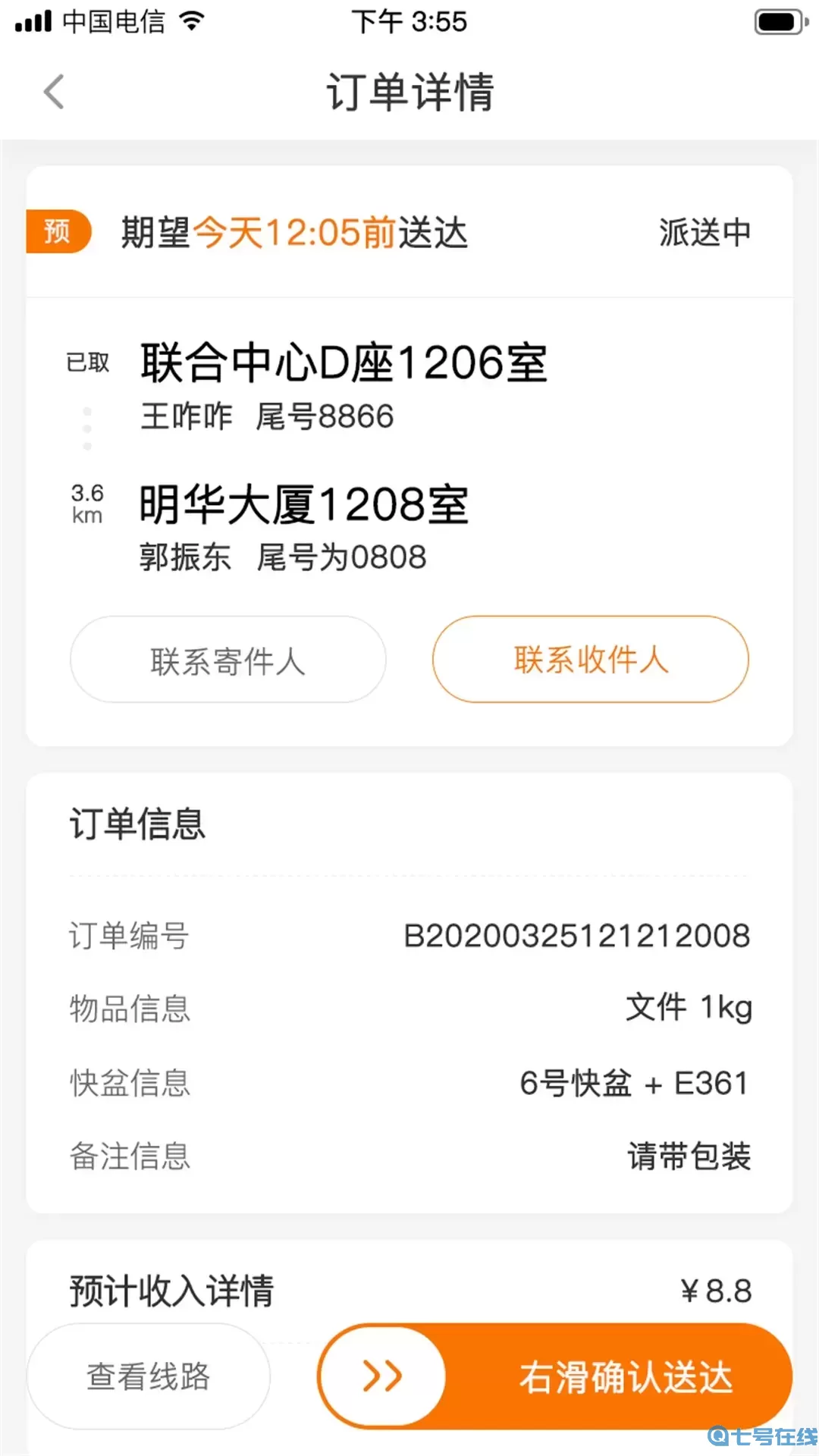
Task: Tap the back arrow to leave order details
Action: [52, 91]
